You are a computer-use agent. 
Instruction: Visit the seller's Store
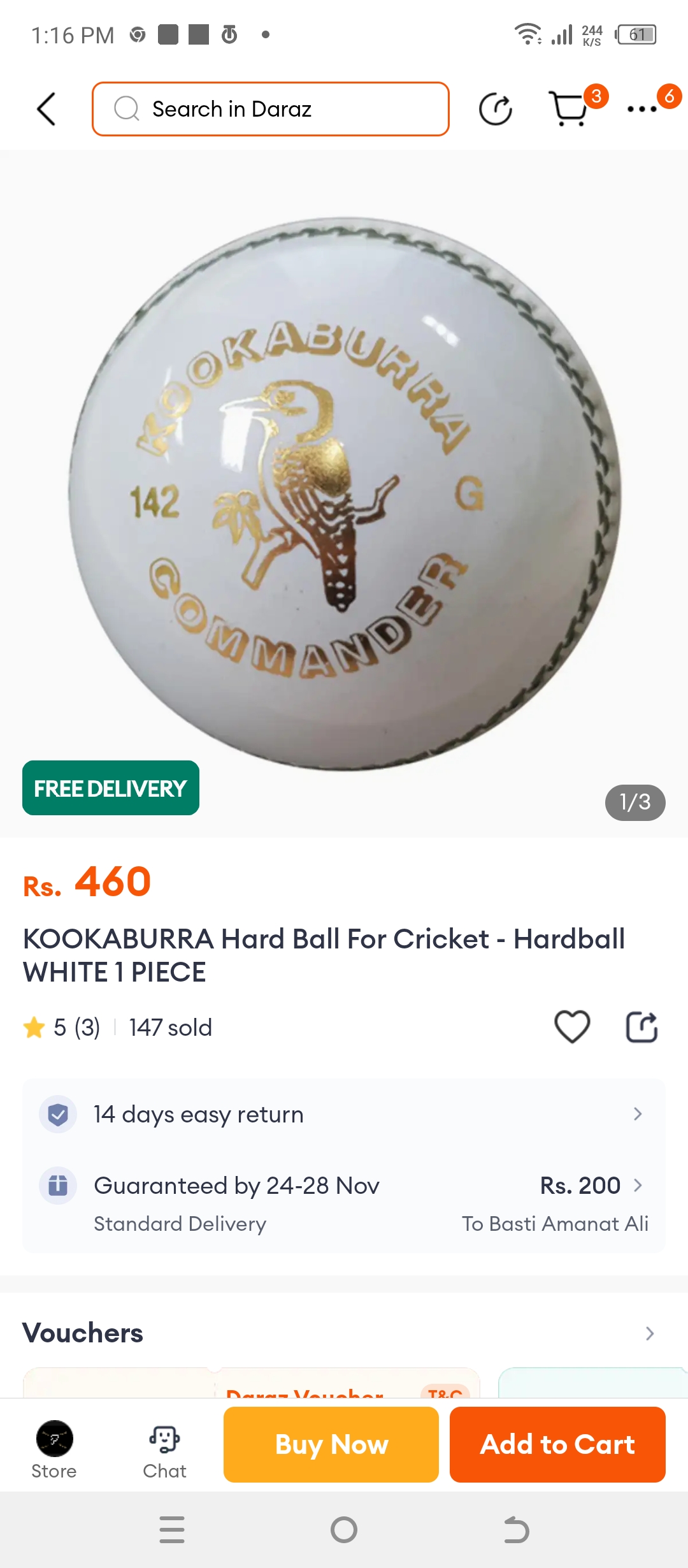coord(54,1449)
